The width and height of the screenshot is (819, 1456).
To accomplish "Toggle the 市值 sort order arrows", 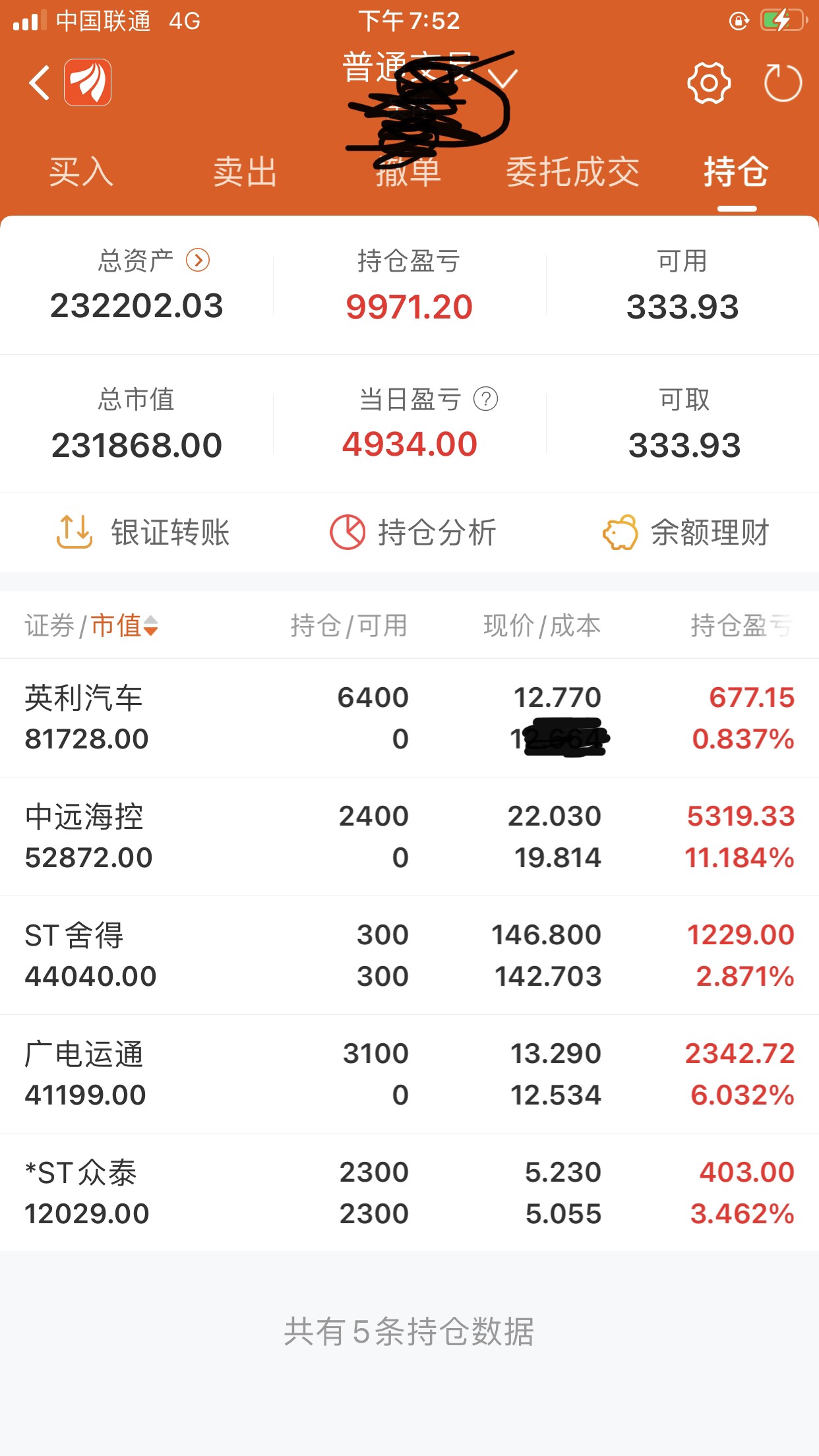I will 150,626.
